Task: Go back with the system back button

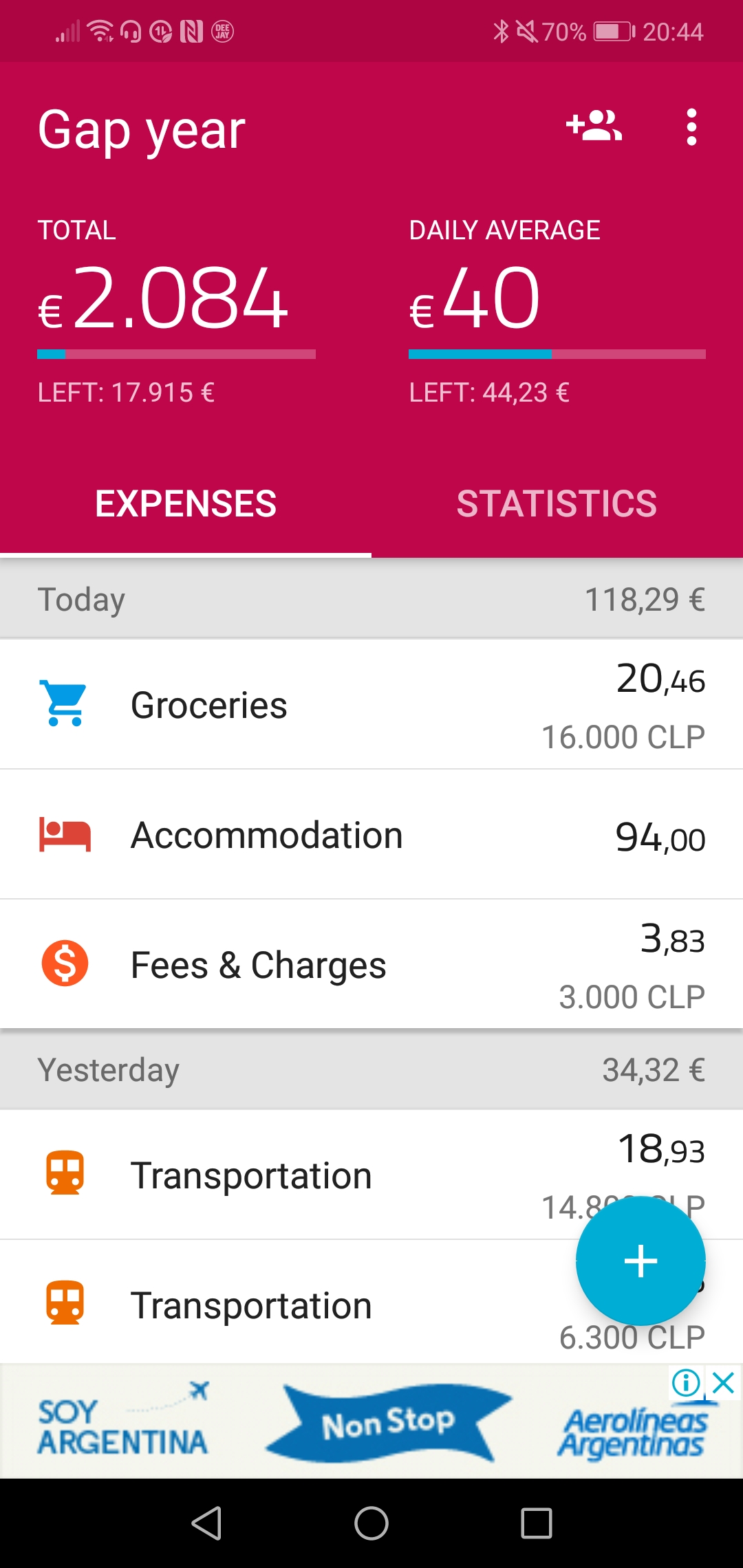Action: (x=206, y=1523)
